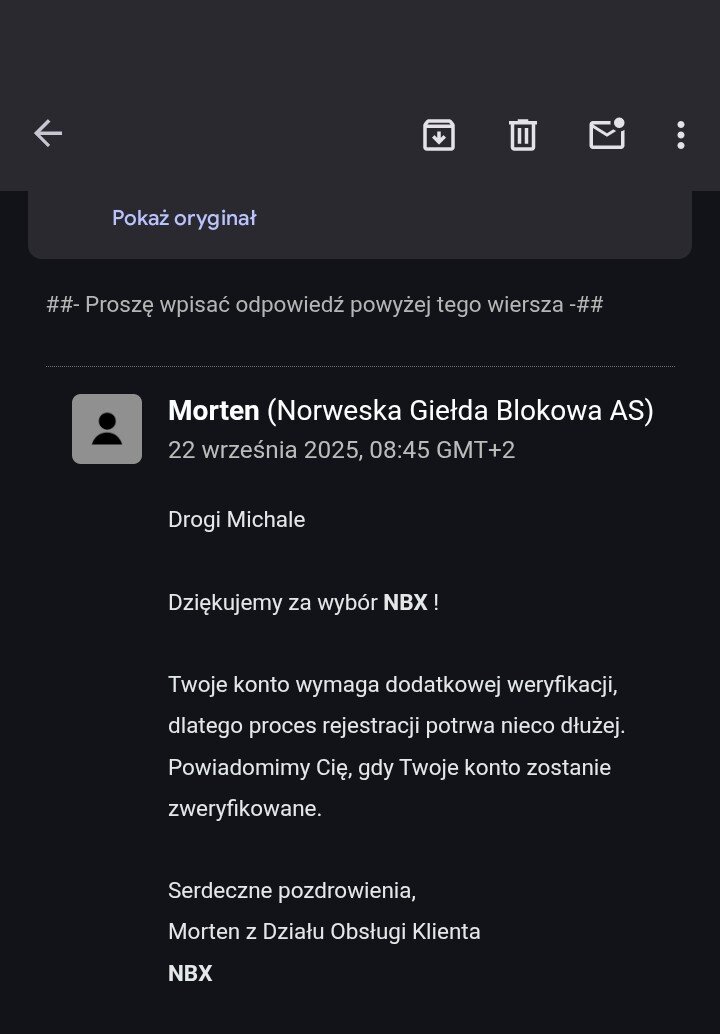Image resolution: width=720 pixels, height=1034 pixels.
Task: Archive this email
Action: 439,134
